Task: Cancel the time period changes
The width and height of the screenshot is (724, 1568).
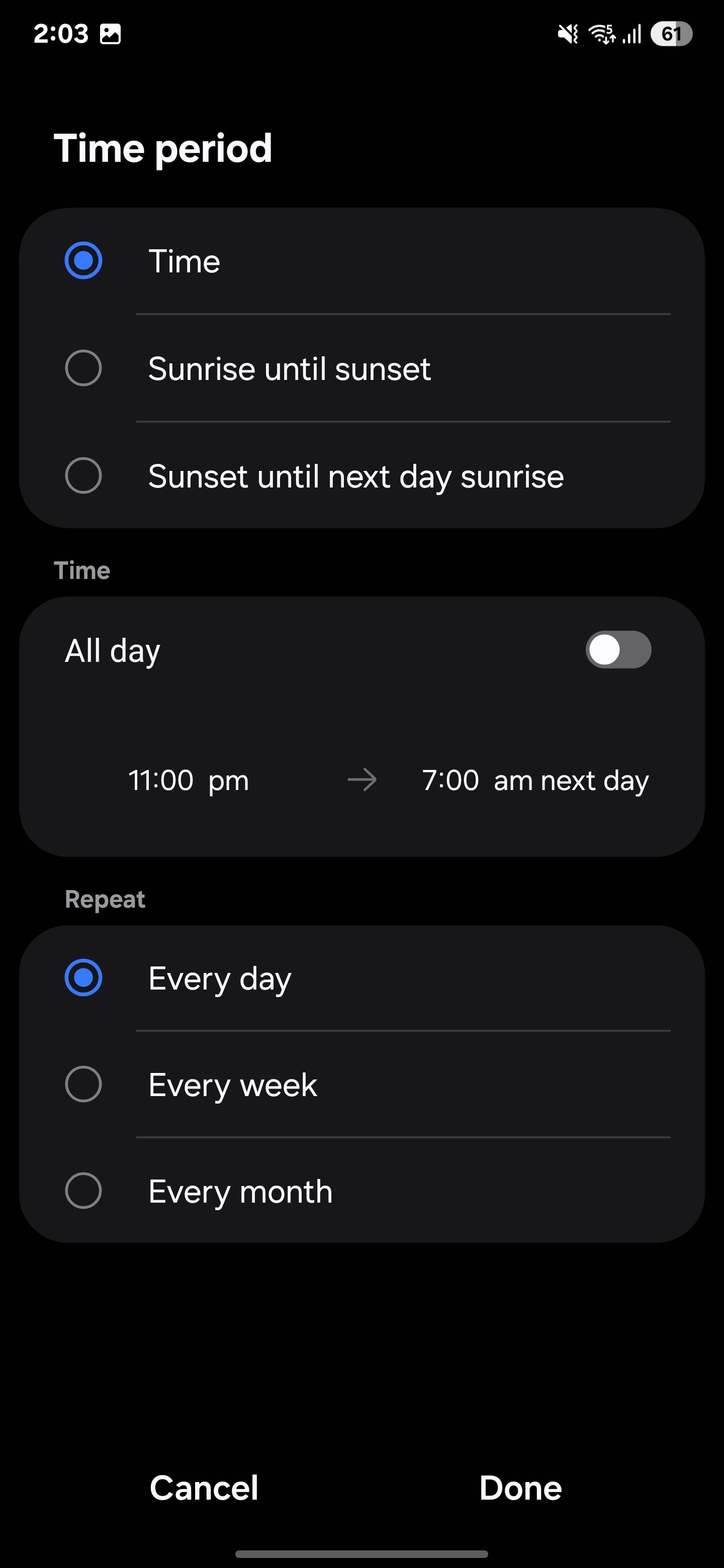Action: (204, 1488)
